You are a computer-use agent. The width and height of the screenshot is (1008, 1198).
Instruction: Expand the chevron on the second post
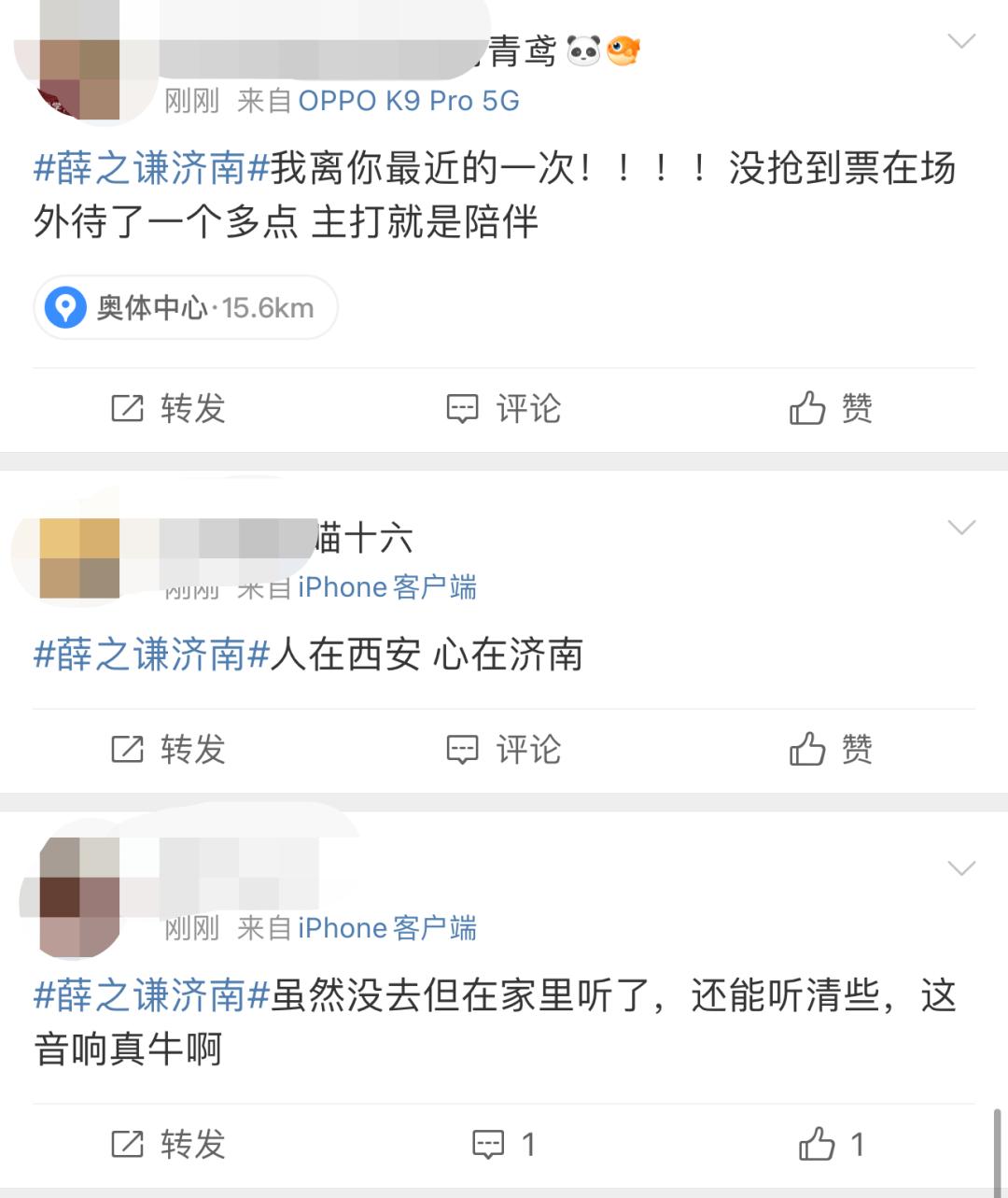(962, 528)
